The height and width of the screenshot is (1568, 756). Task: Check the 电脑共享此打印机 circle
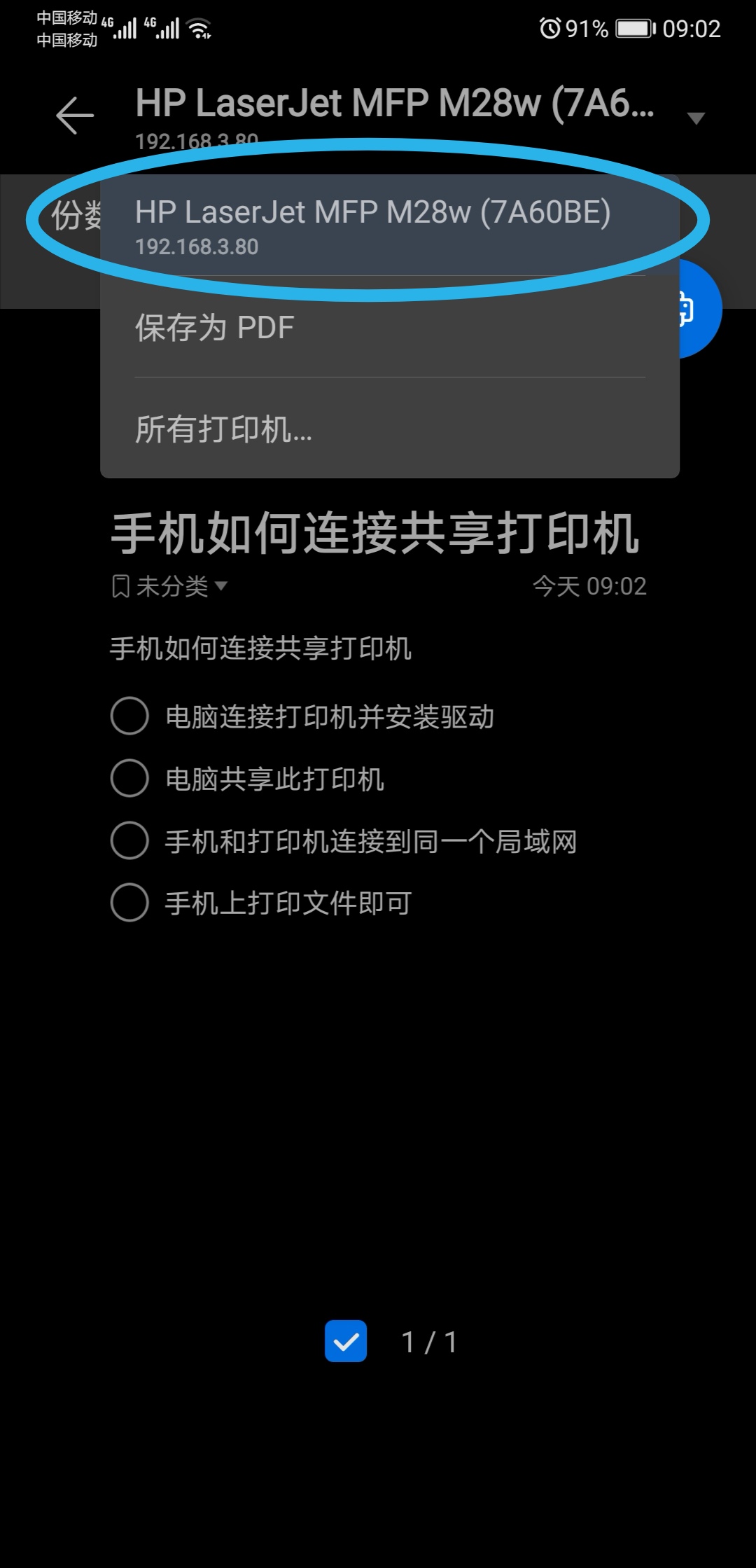click(129, 779)
